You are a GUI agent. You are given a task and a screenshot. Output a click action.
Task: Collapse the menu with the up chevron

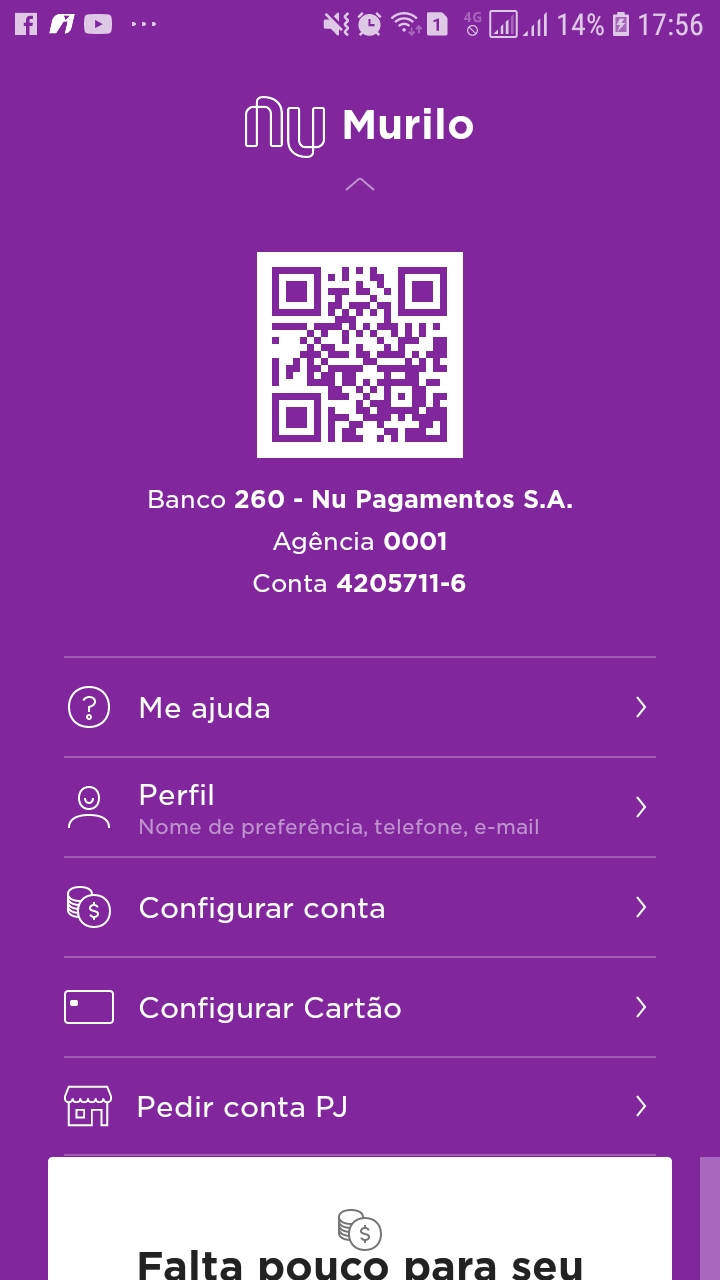click(x=359, y=184)
